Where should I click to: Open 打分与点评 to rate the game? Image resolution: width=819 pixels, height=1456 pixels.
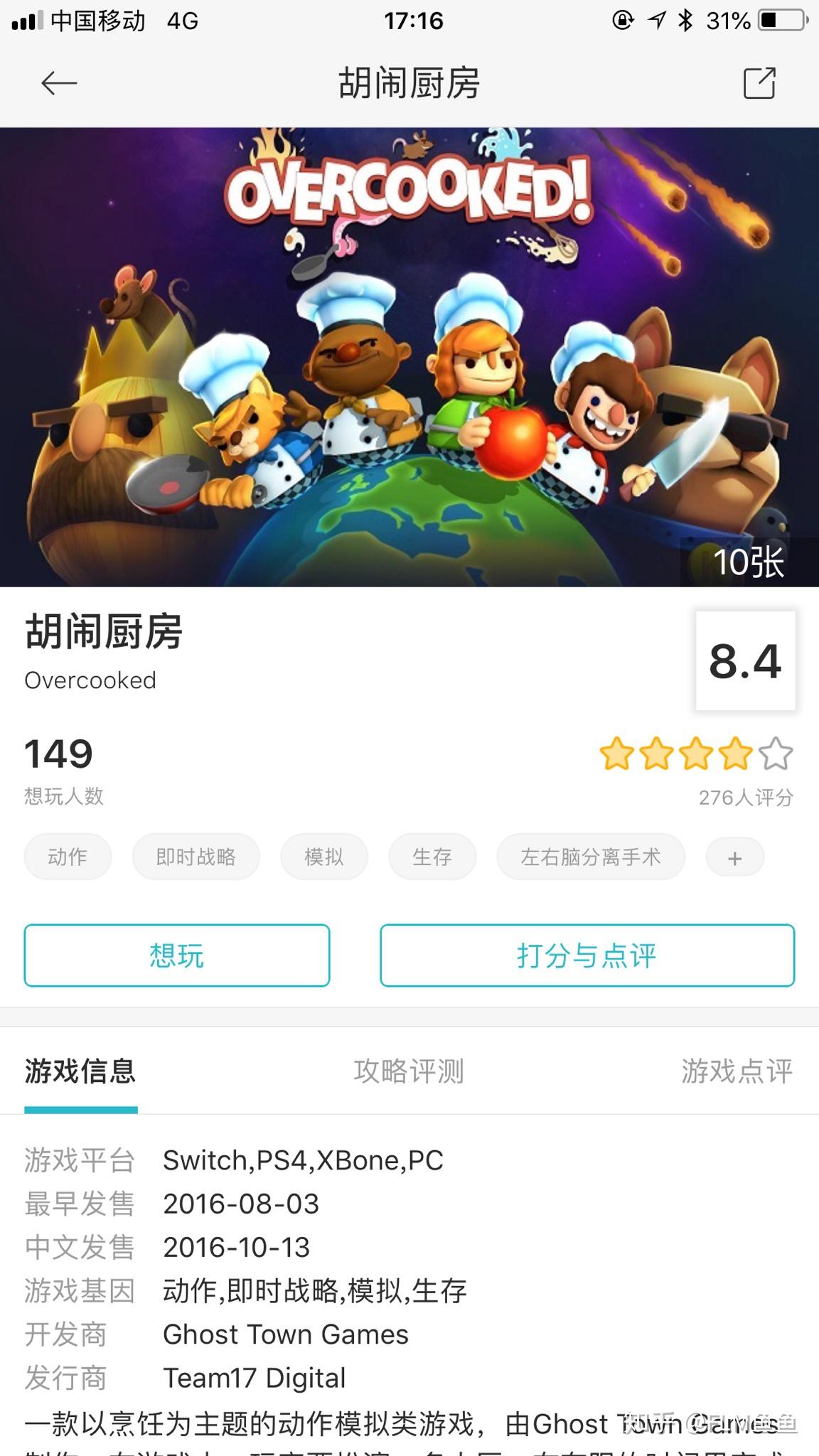pyautogui.click(x=587, y=955)
